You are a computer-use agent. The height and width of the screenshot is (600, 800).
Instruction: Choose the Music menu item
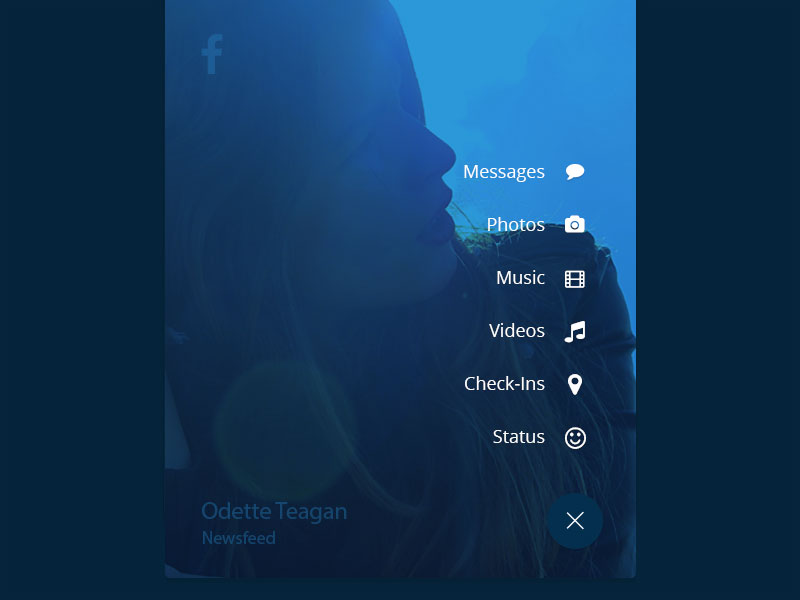(x=521, y=278)
